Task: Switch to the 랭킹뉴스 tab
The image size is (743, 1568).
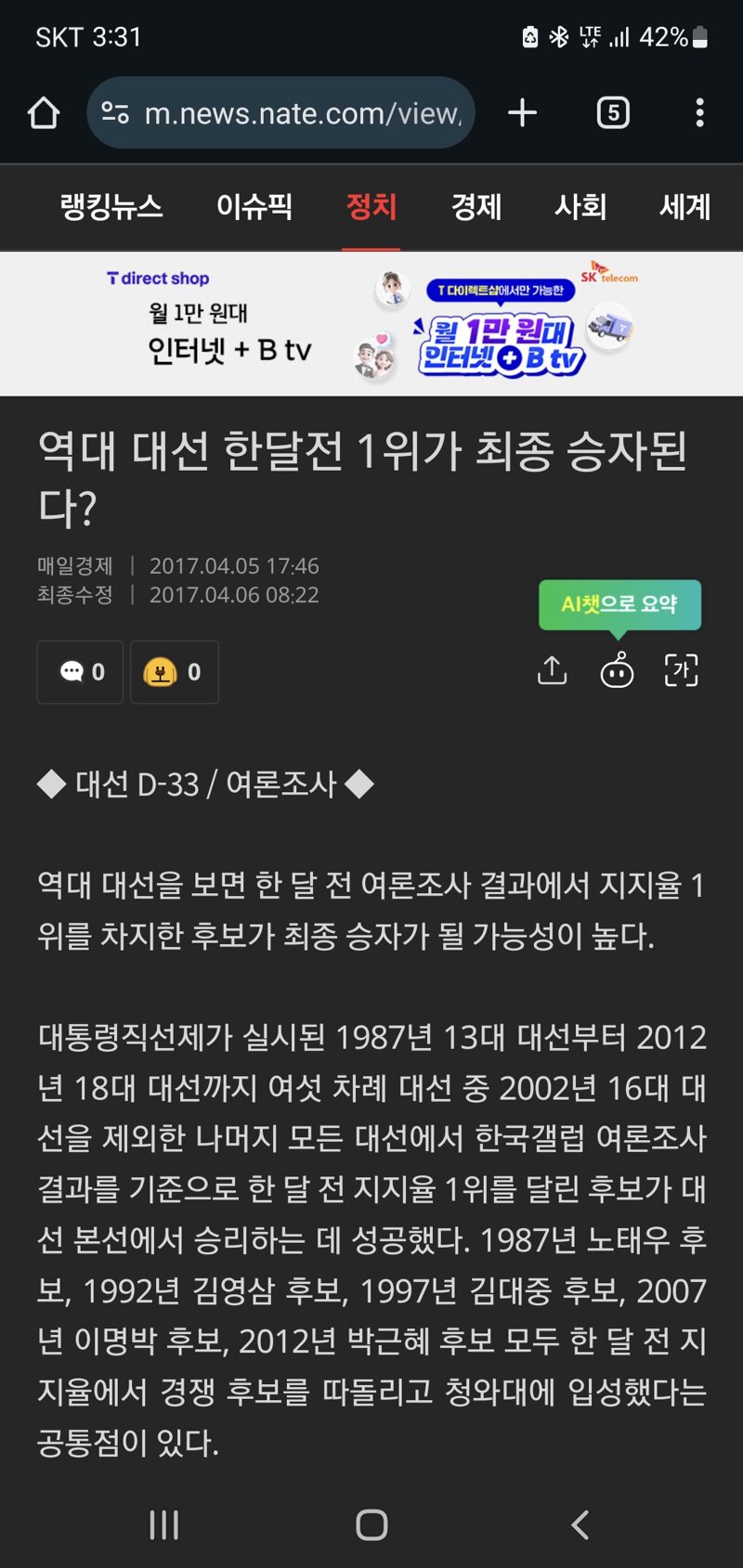Action: (111, 206)
